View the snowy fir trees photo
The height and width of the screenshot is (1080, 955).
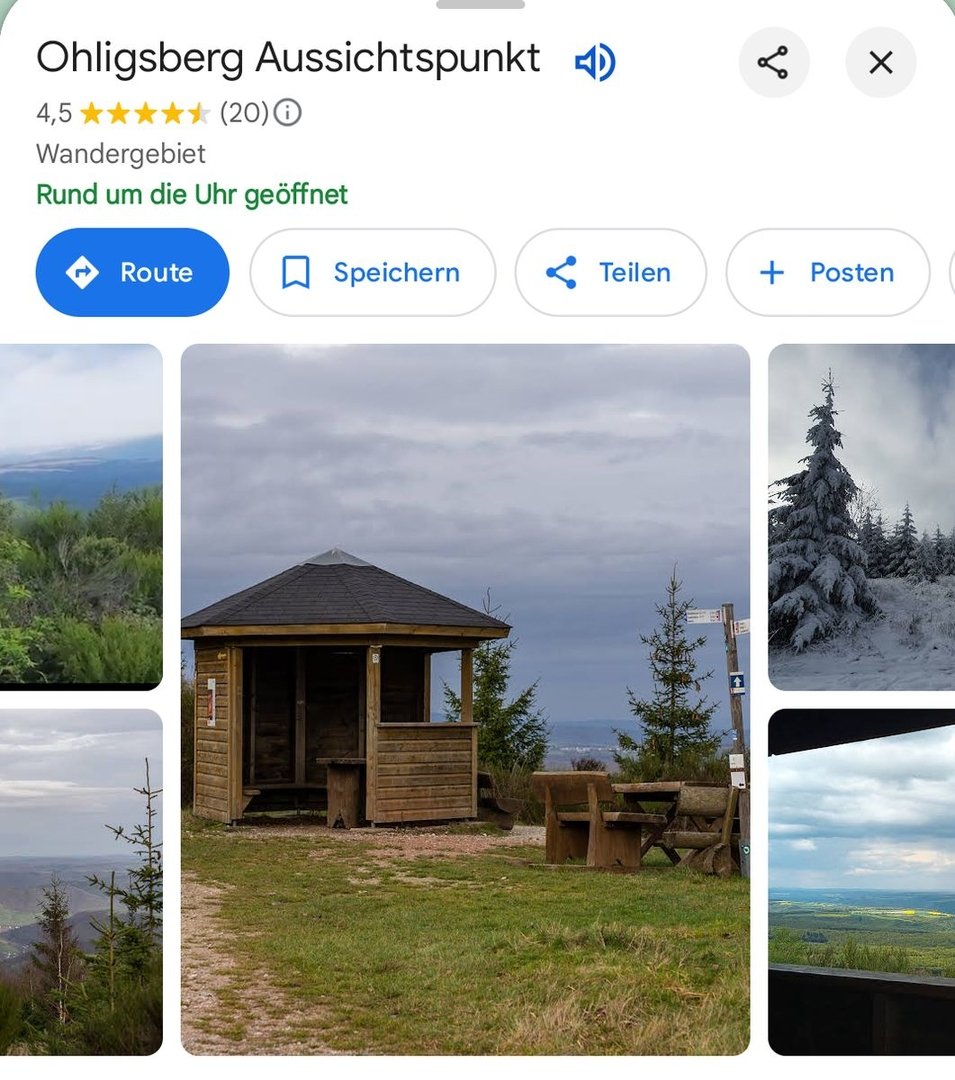[861, 516]
